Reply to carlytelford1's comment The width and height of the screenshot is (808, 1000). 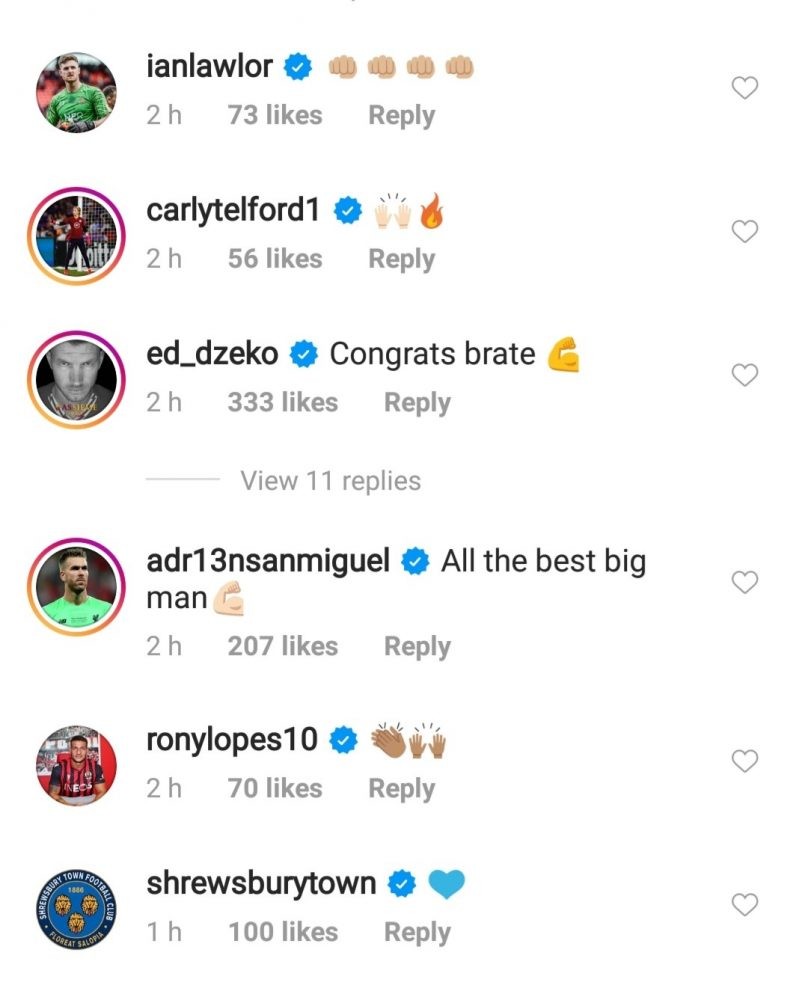pos(401,259)
